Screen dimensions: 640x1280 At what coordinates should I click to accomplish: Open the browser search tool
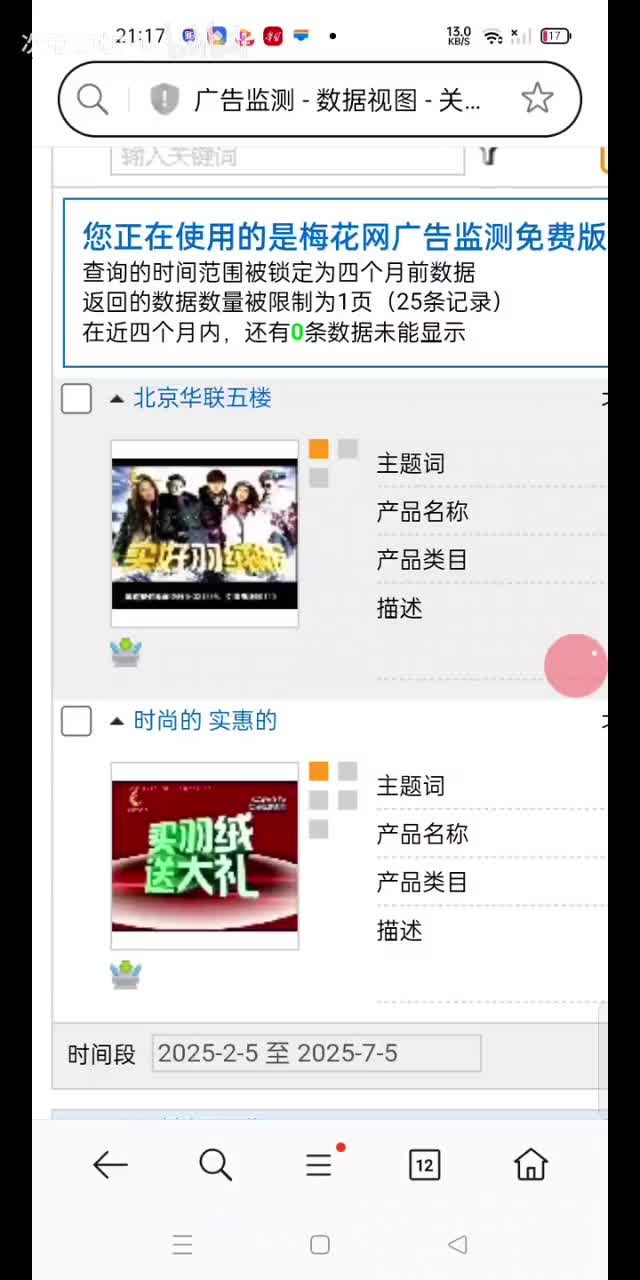coord(215,1164)
